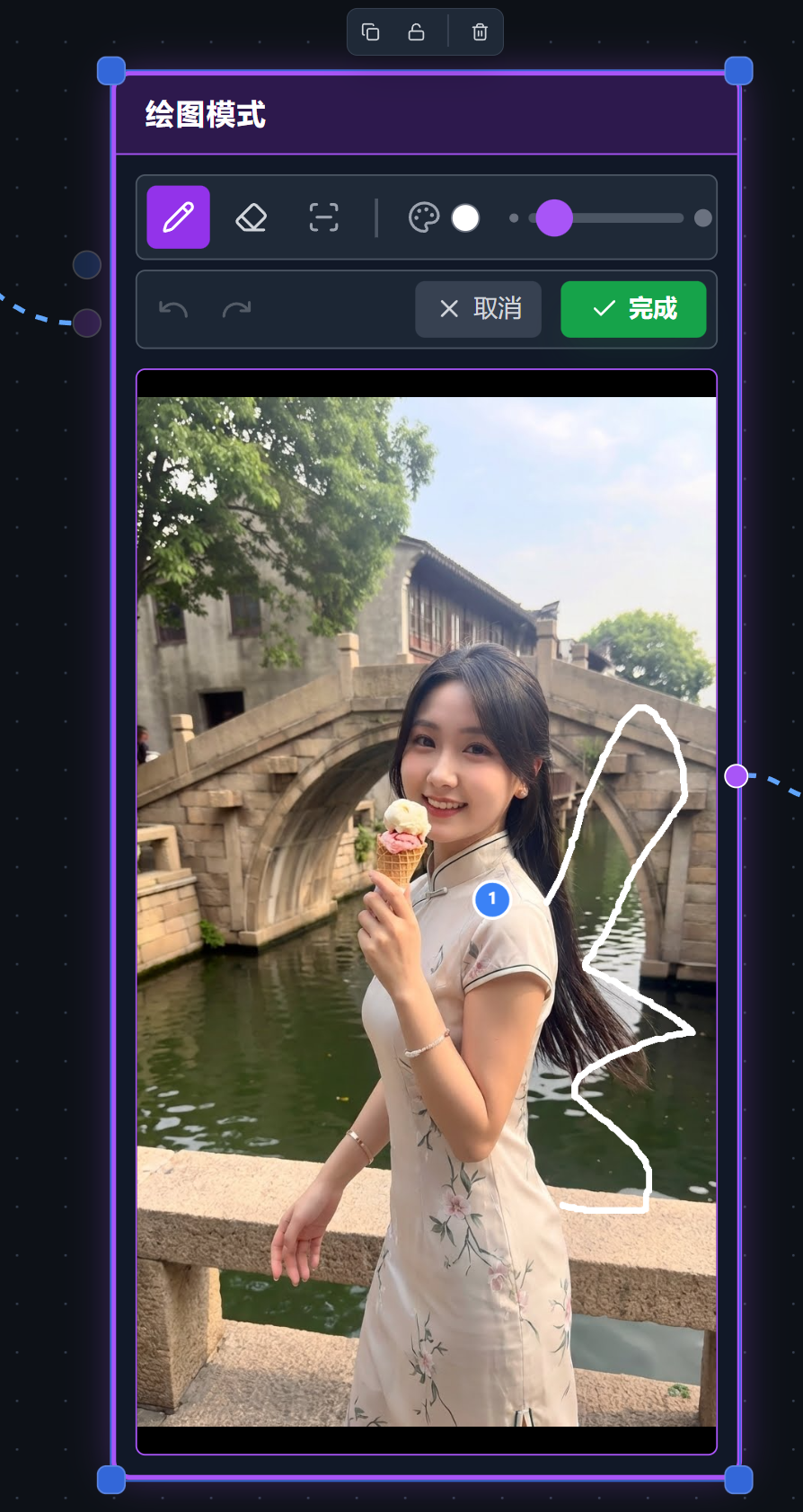803x1512 pixels.
Task: Duplicate the node with the copy icon
Action: 370,32
